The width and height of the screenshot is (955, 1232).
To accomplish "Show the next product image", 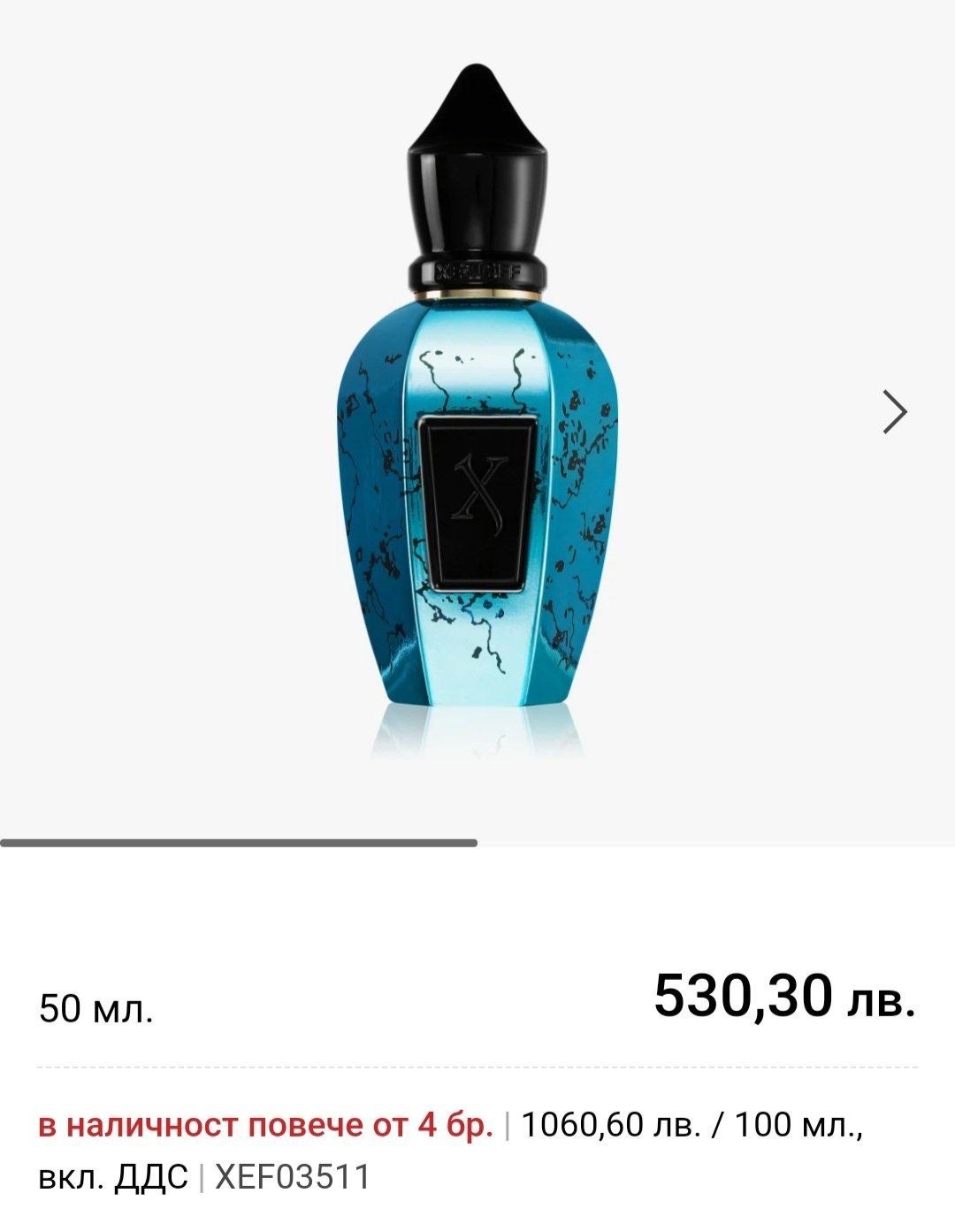I will pyautogui.click(x=895, y=412).
